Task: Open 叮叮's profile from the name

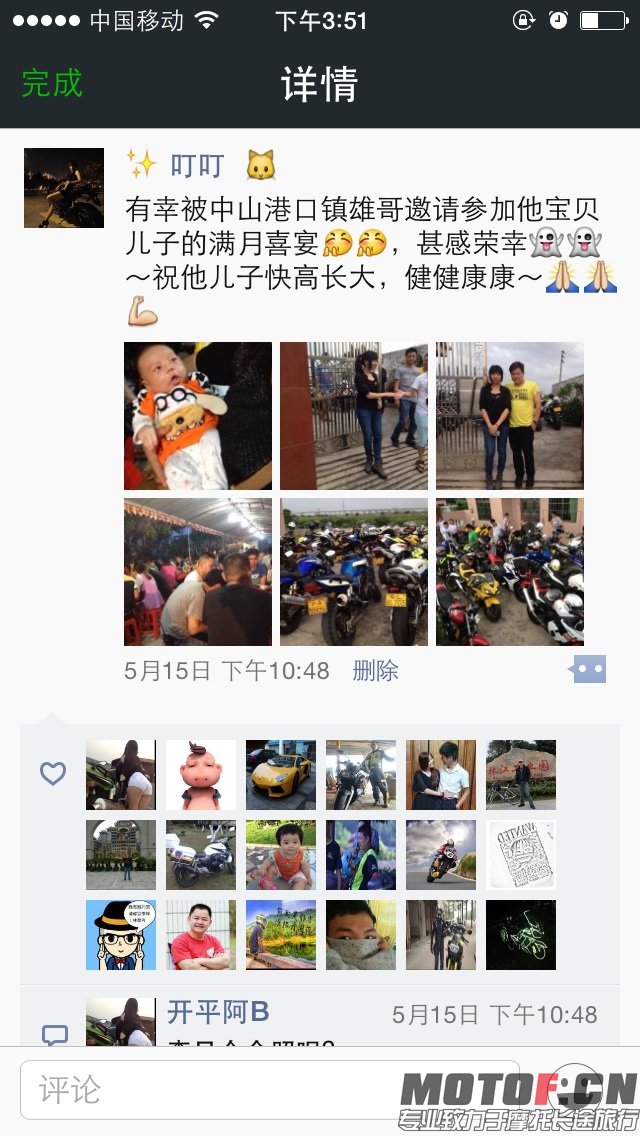Action: (x=197, y=165)
